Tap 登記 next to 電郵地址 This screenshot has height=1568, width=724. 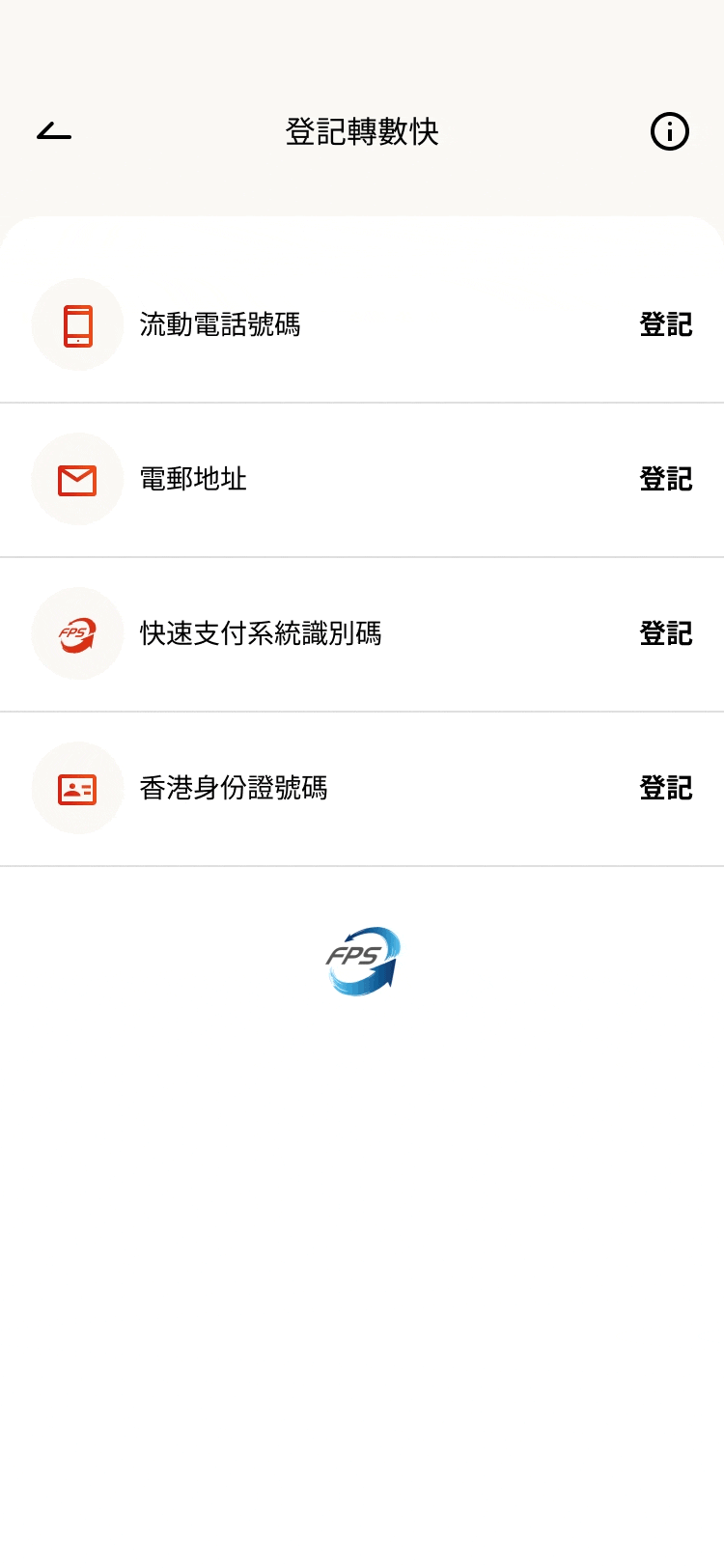666,479
